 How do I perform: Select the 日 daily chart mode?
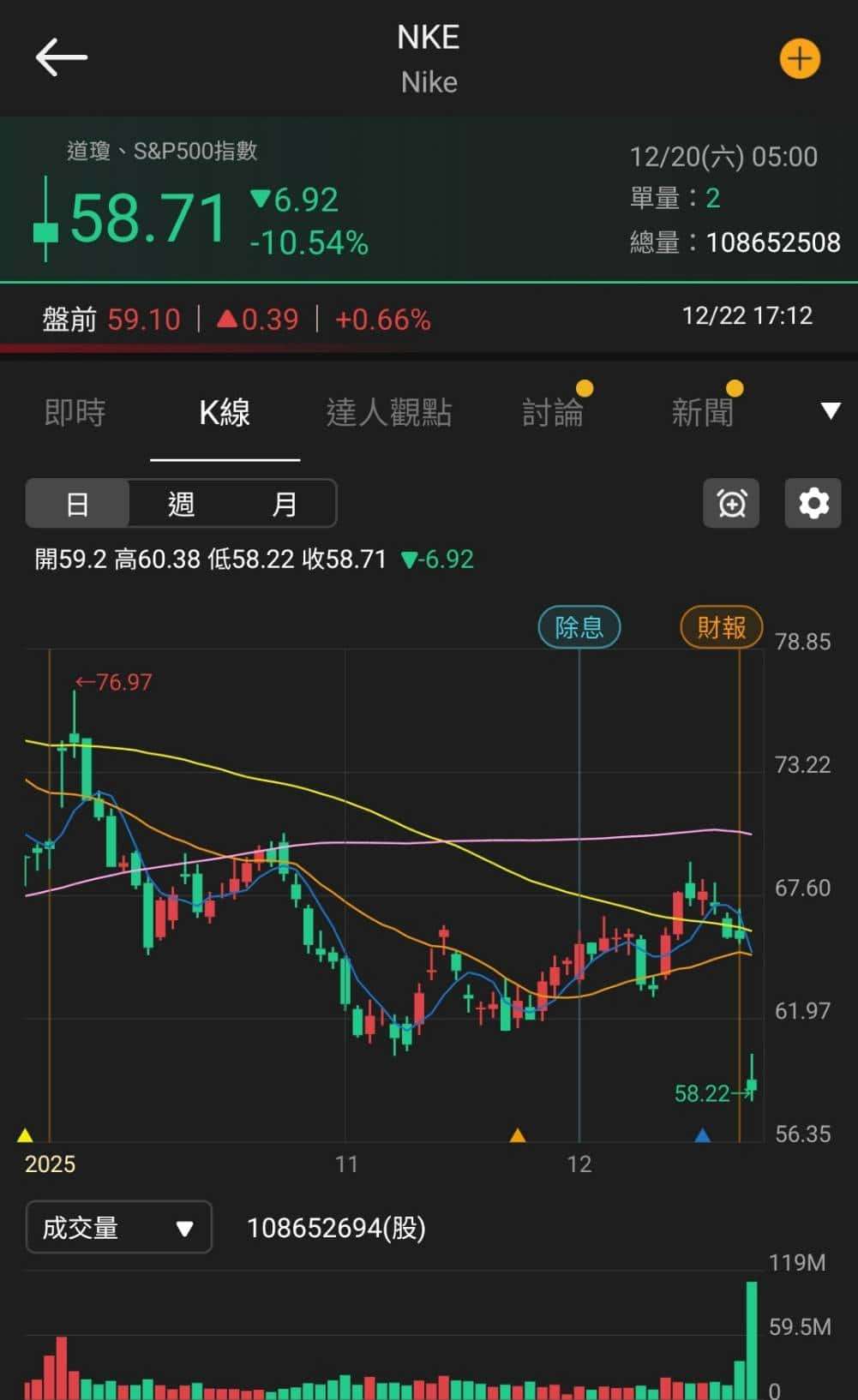point(78,504)
